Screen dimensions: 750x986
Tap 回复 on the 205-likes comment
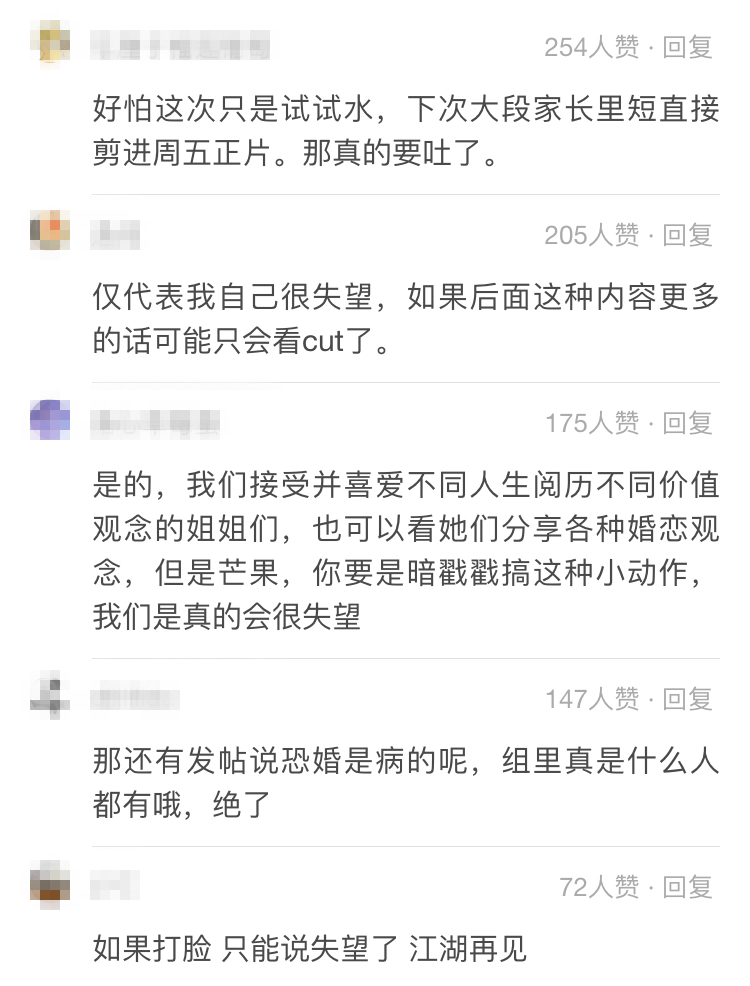[x=688, y=235]
